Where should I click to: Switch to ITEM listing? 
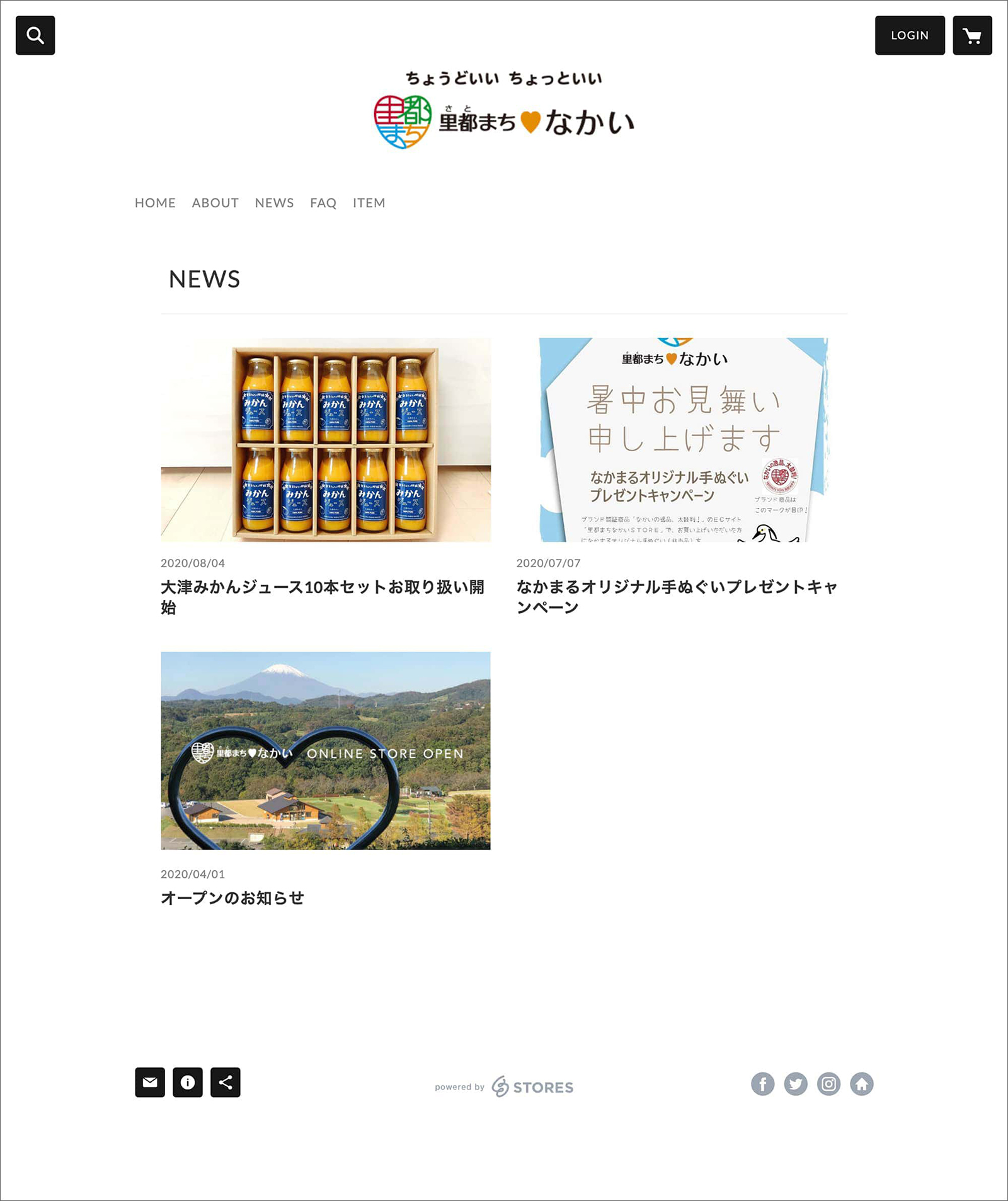pos(369,203)
